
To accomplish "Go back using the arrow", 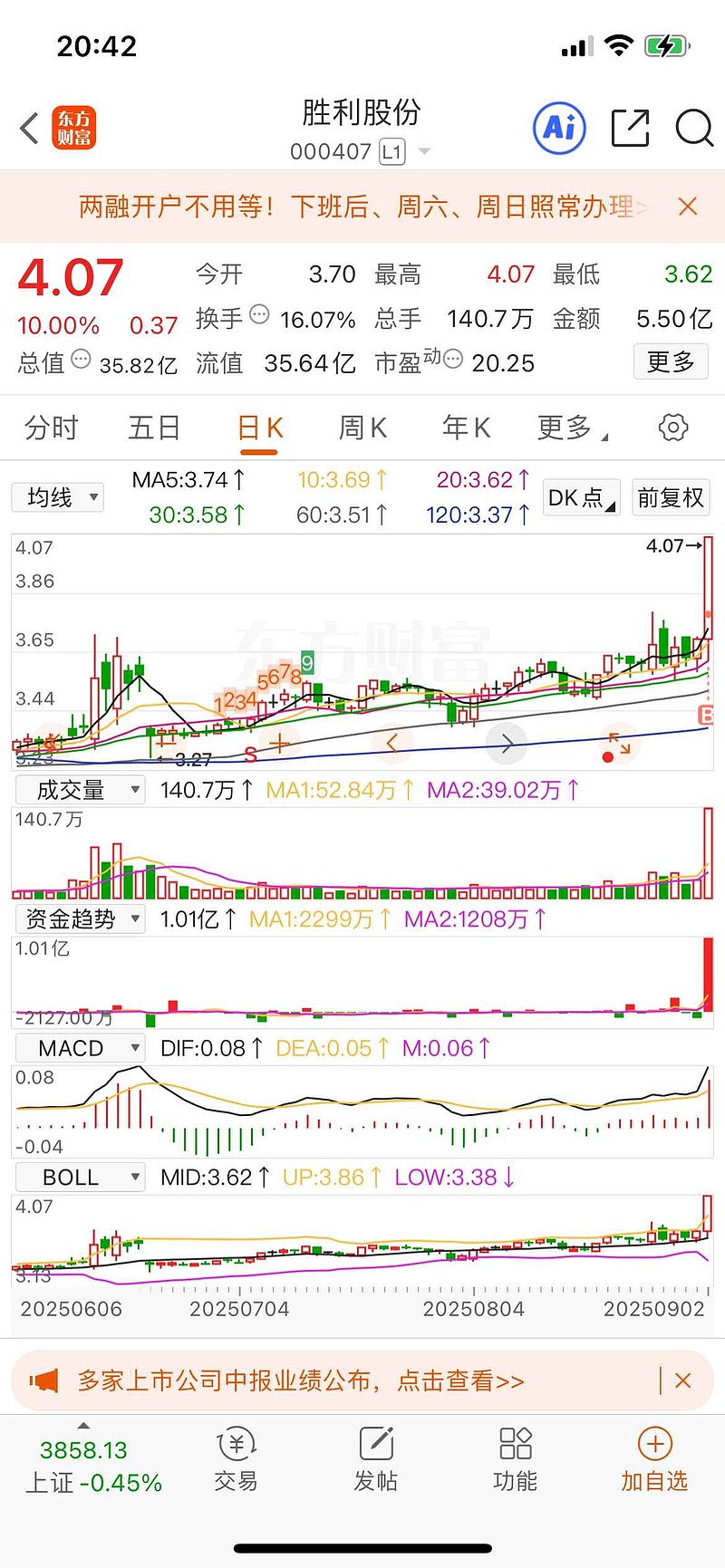I will tap(30, 129).
